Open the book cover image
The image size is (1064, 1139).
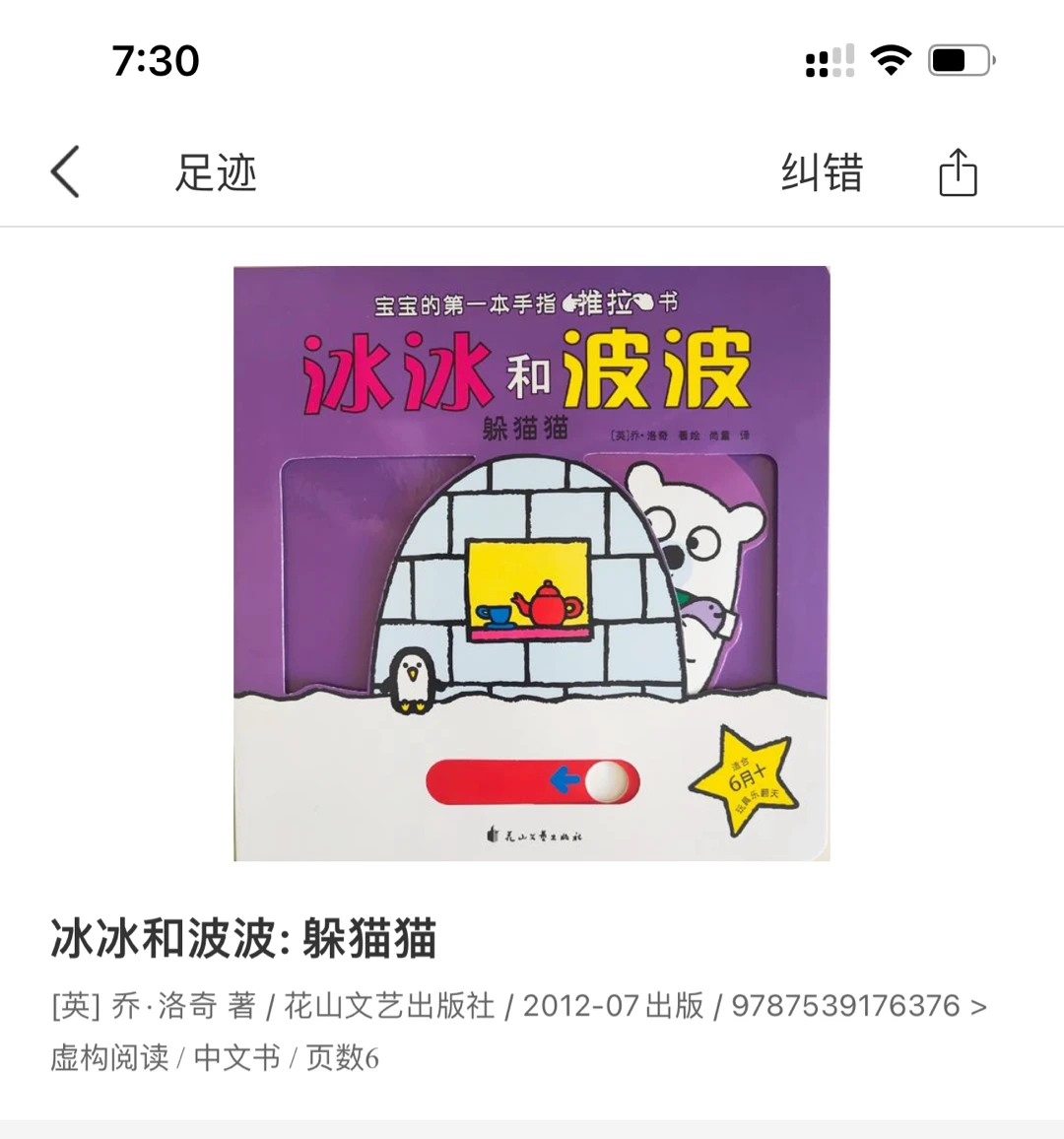pos(531,563)
